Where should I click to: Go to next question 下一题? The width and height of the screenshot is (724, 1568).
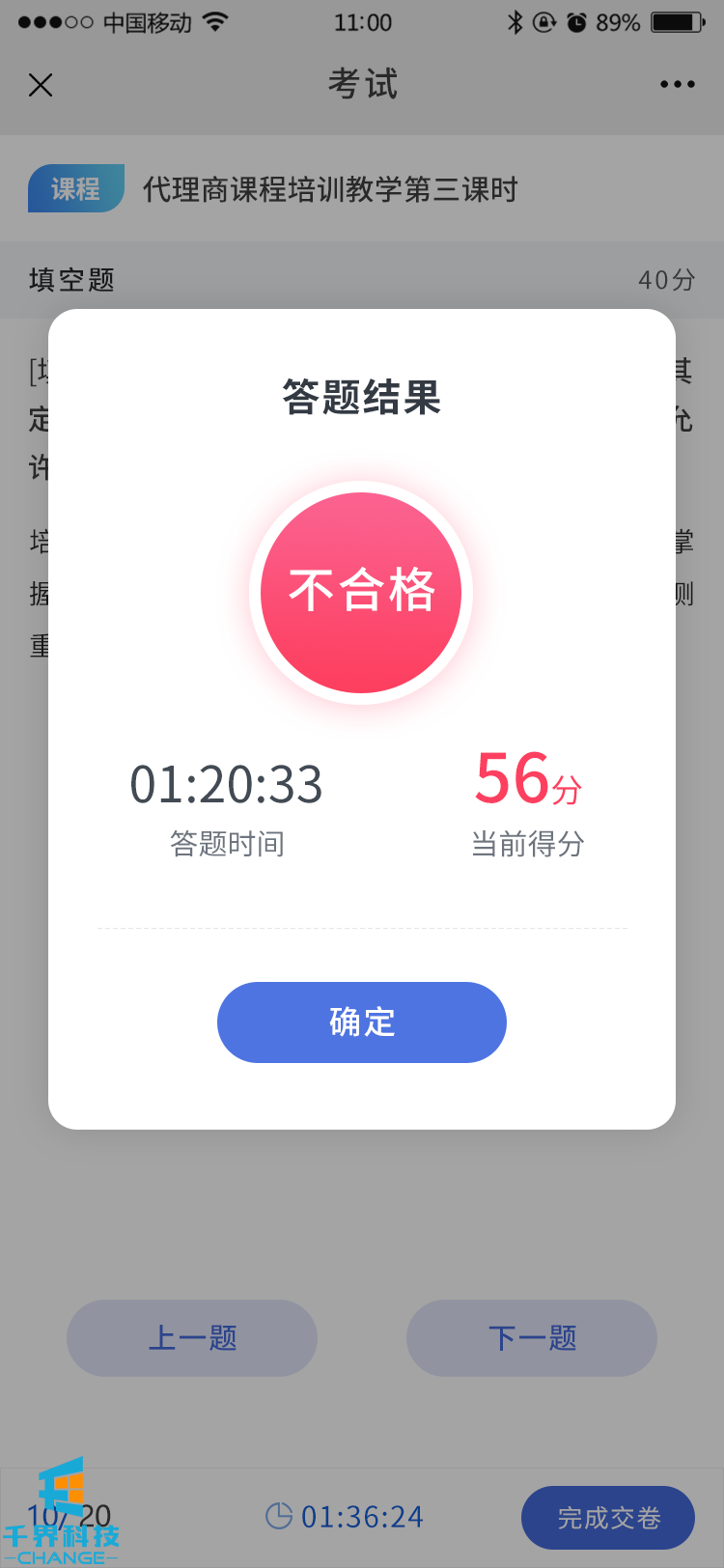(x=532, y=1338)
